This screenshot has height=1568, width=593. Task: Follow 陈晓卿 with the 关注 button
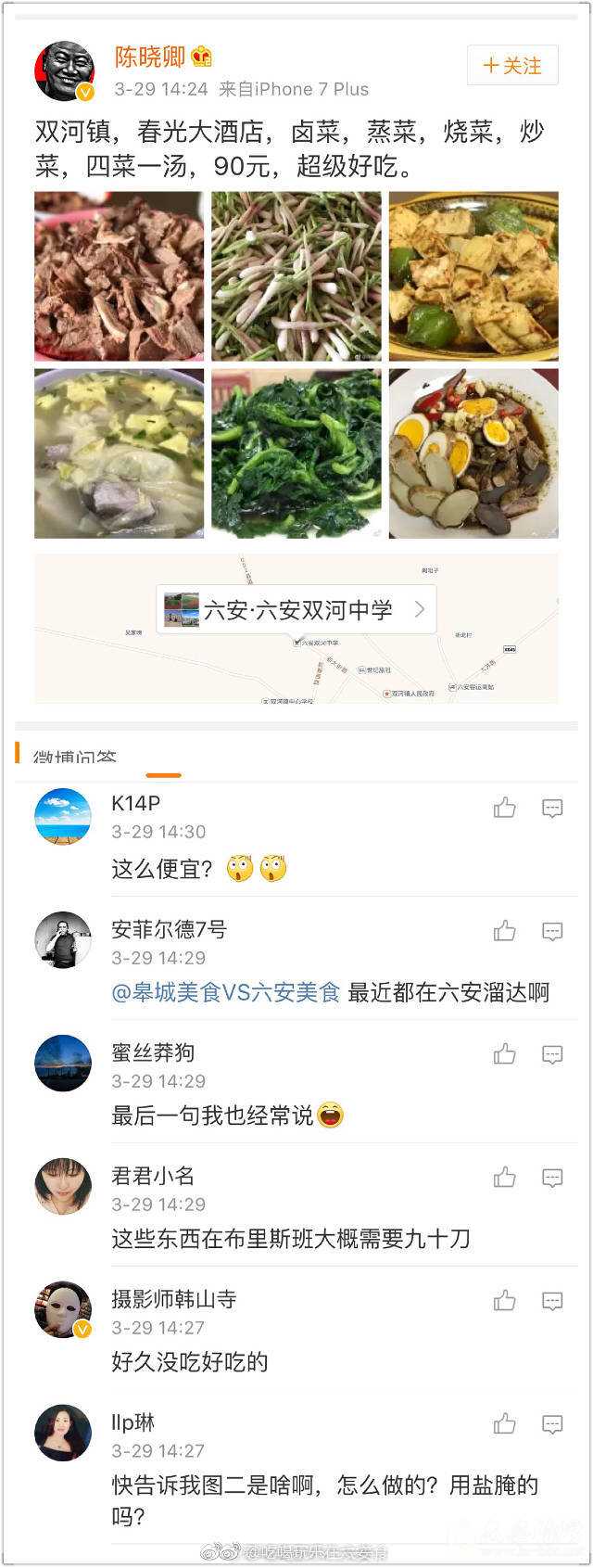pos(512,66)
